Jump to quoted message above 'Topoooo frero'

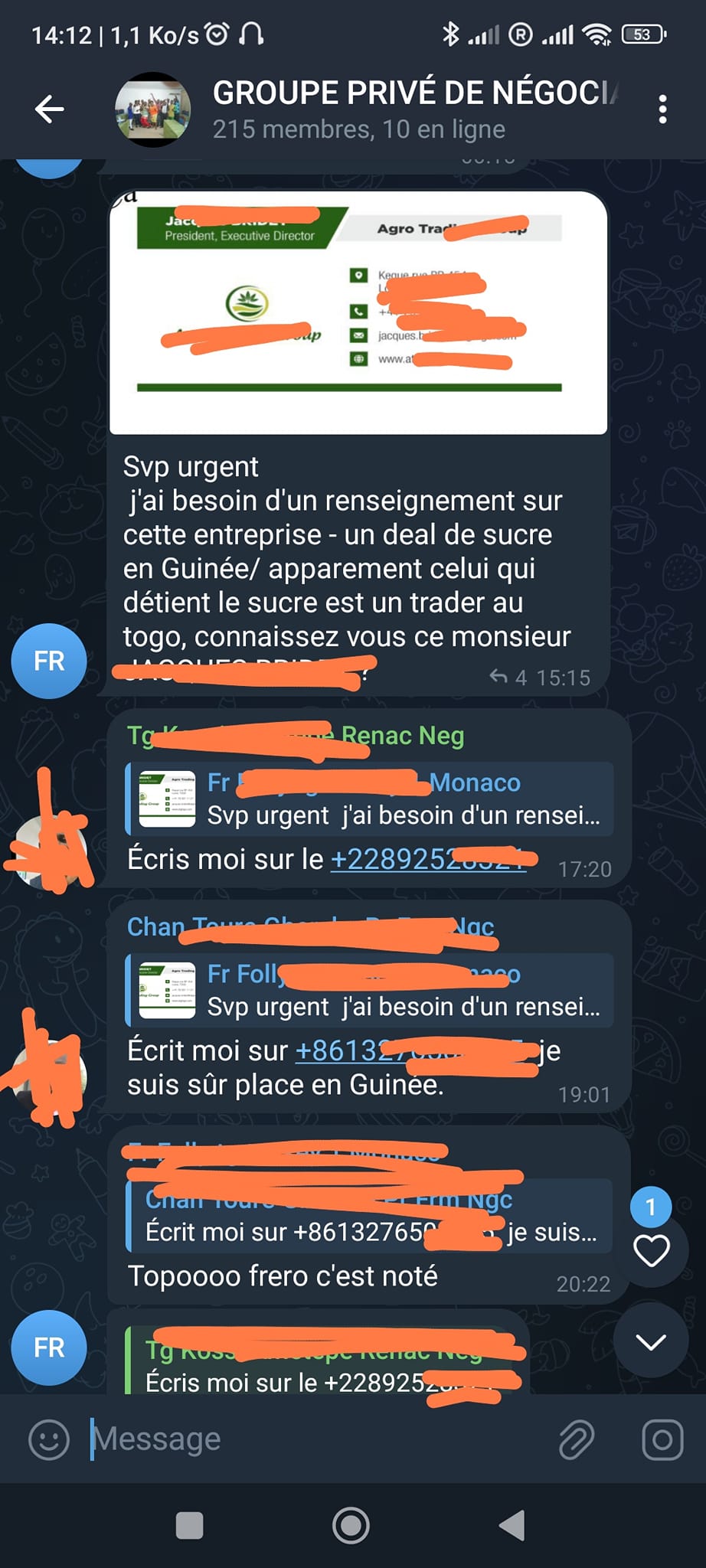coord(369,1216)
